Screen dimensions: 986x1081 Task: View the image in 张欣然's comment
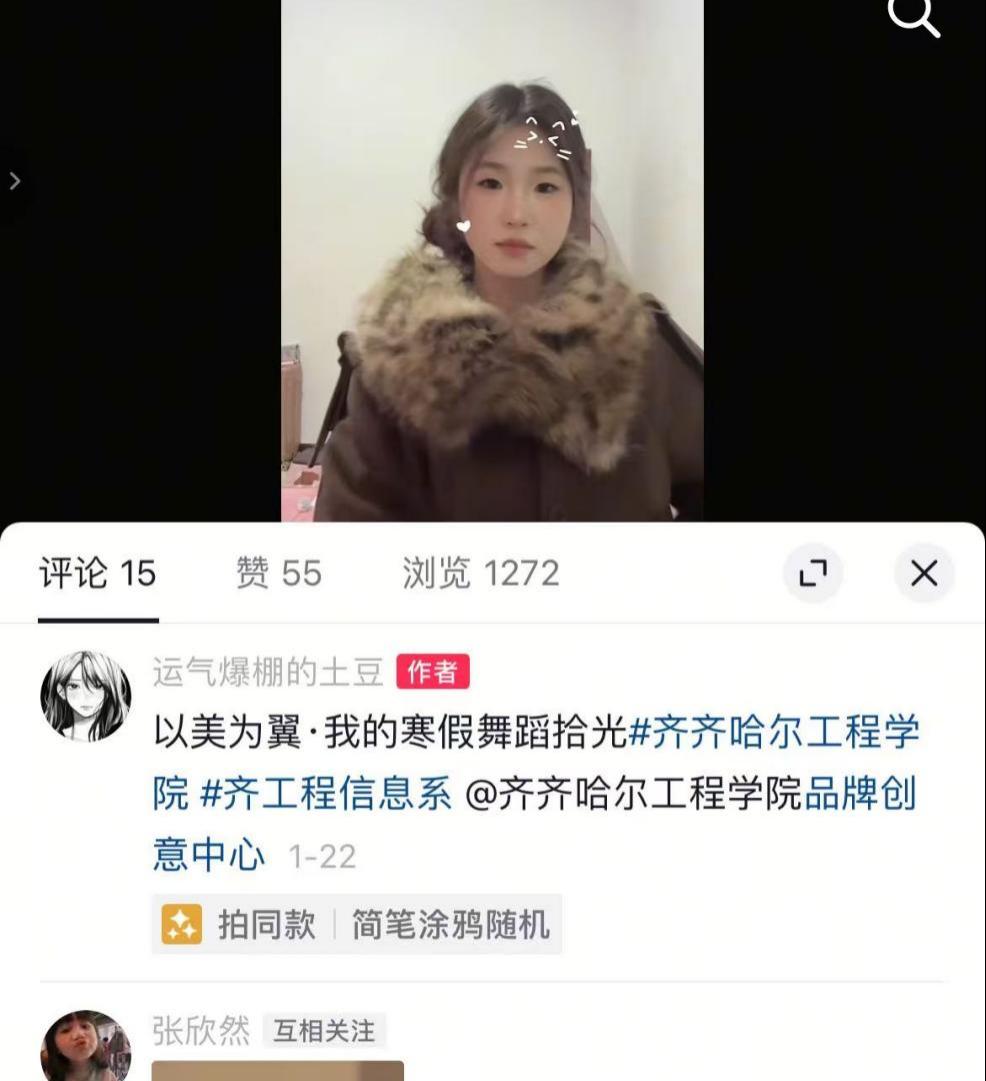pos(278,1071)
